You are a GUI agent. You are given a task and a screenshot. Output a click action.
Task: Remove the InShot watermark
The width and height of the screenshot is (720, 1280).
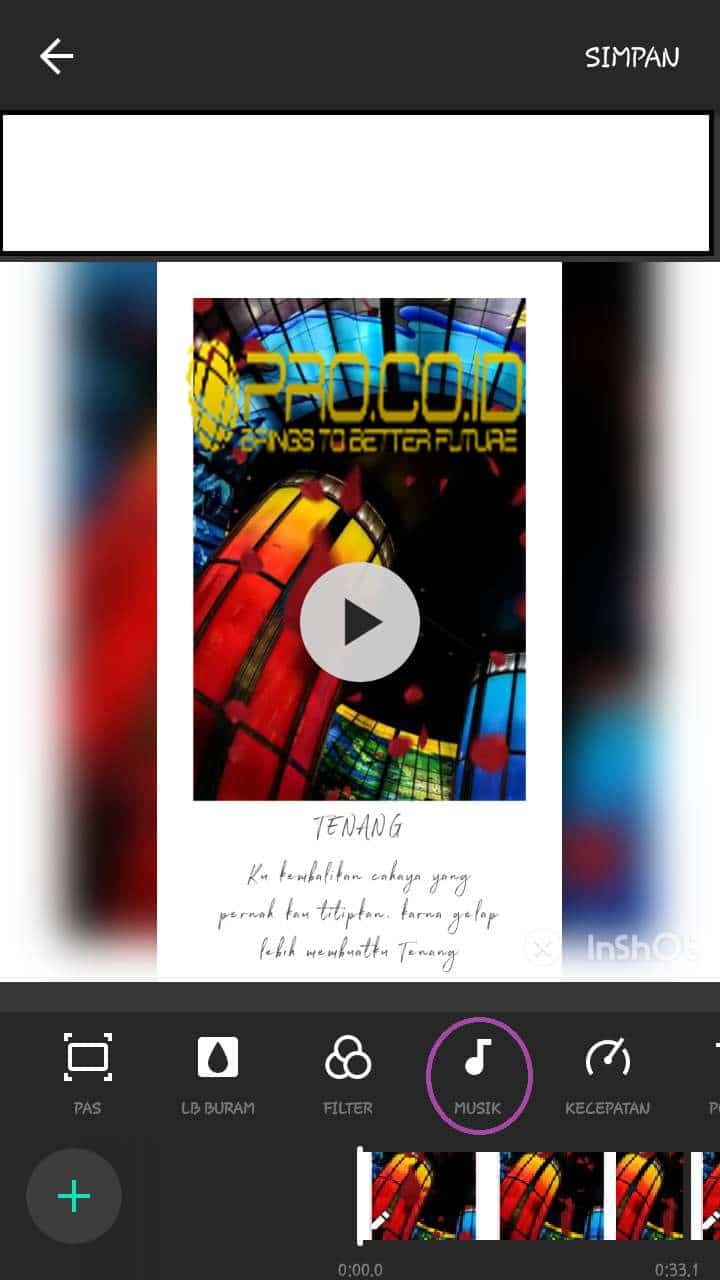(542, 948)
